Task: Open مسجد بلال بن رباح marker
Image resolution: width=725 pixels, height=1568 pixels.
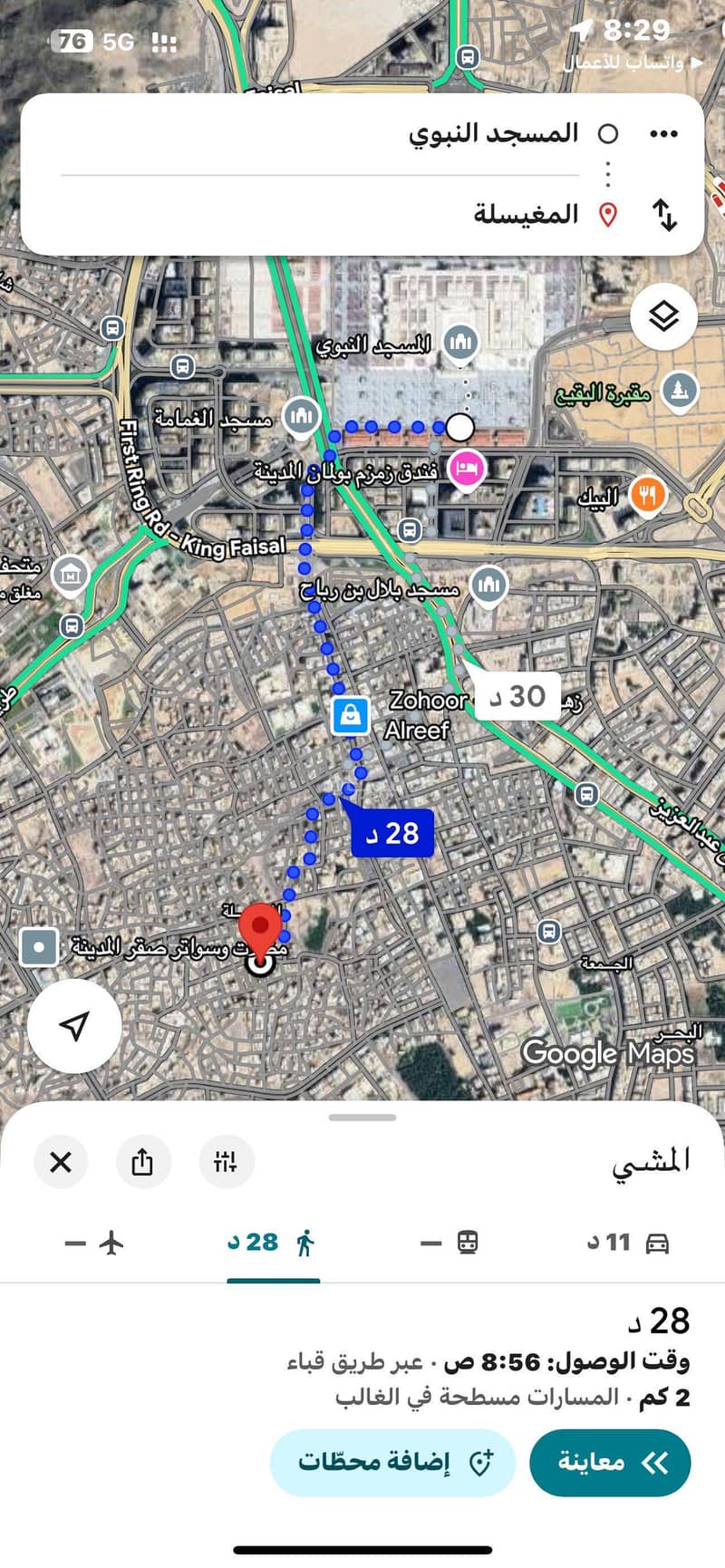Action: tap(488, 585)
